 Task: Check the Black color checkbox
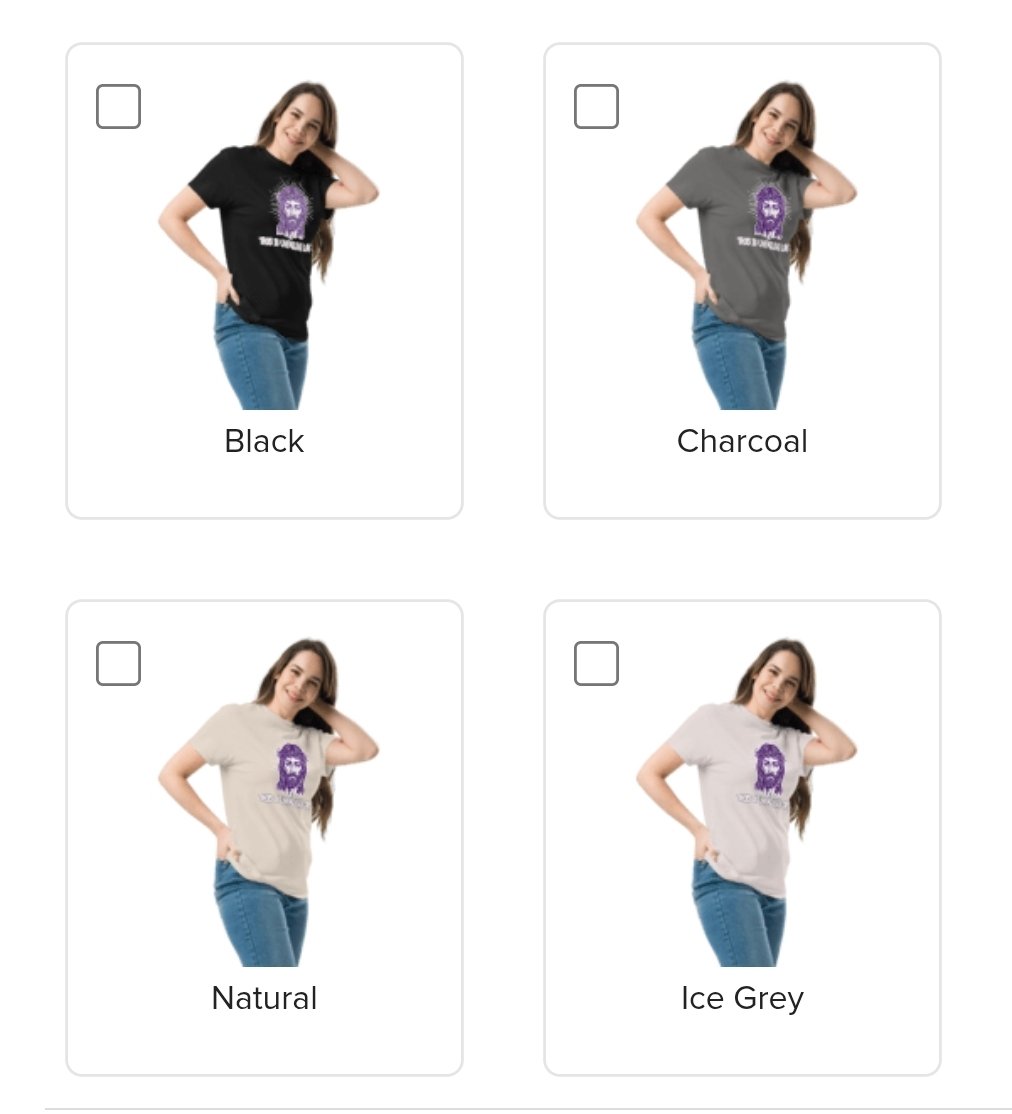pyautogui.click(x=118, y=107)
